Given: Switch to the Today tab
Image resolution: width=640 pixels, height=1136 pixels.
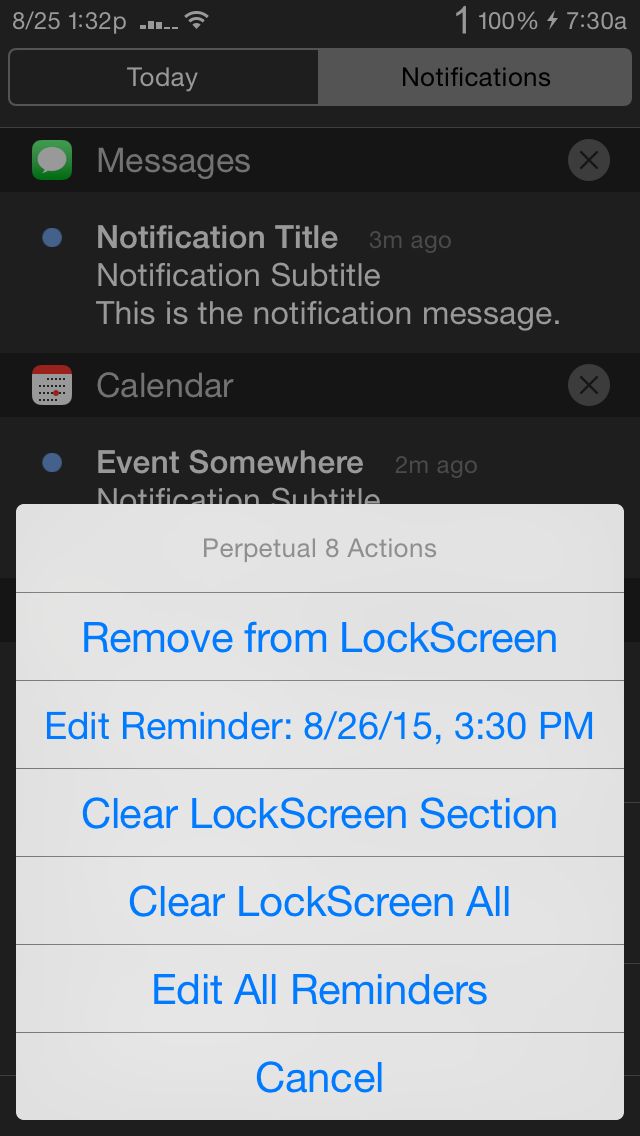Looking at the screenshot, I should [163, 77].
